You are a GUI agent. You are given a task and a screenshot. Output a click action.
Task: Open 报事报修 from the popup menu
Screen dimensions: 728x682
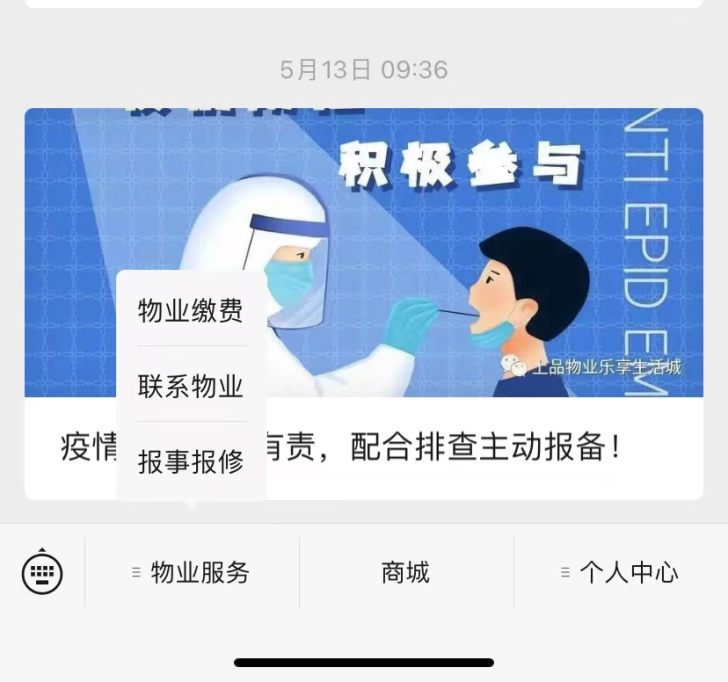click(191, 461)
